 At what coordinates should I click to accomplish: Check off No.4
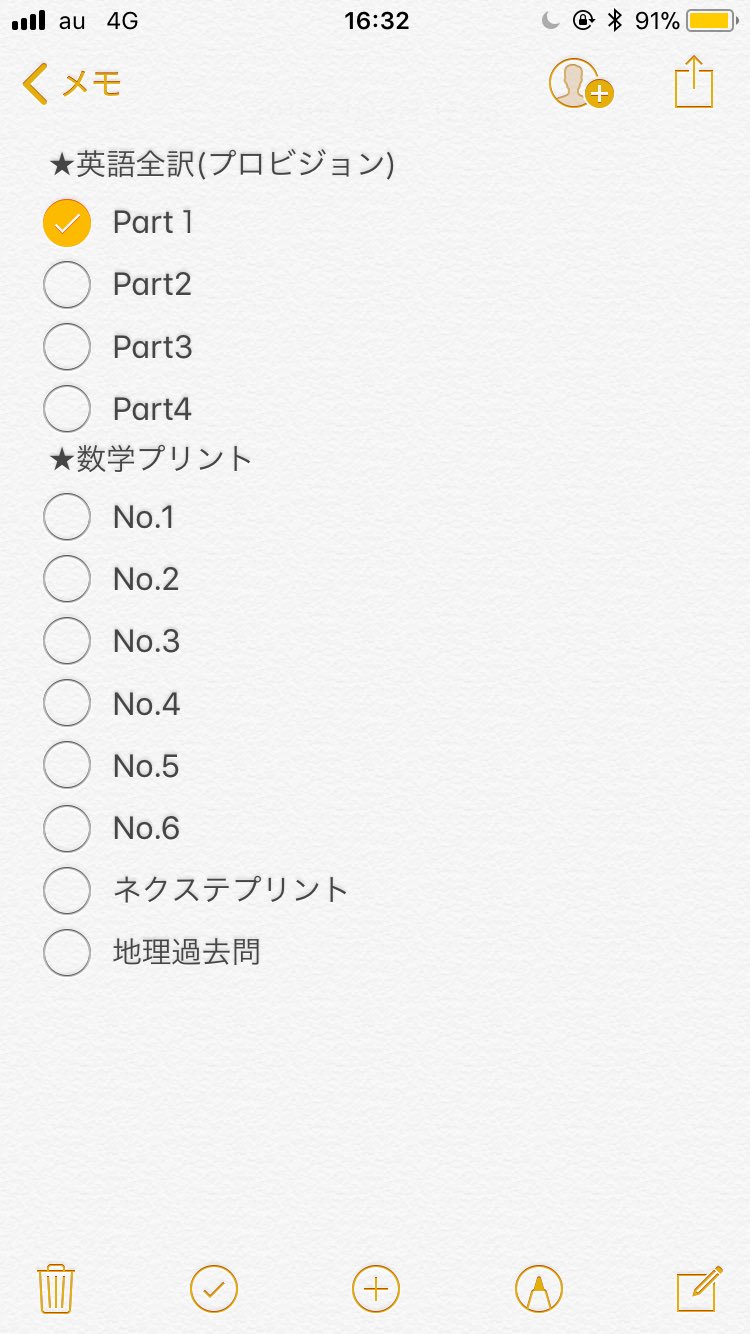(x=67, y=704)
